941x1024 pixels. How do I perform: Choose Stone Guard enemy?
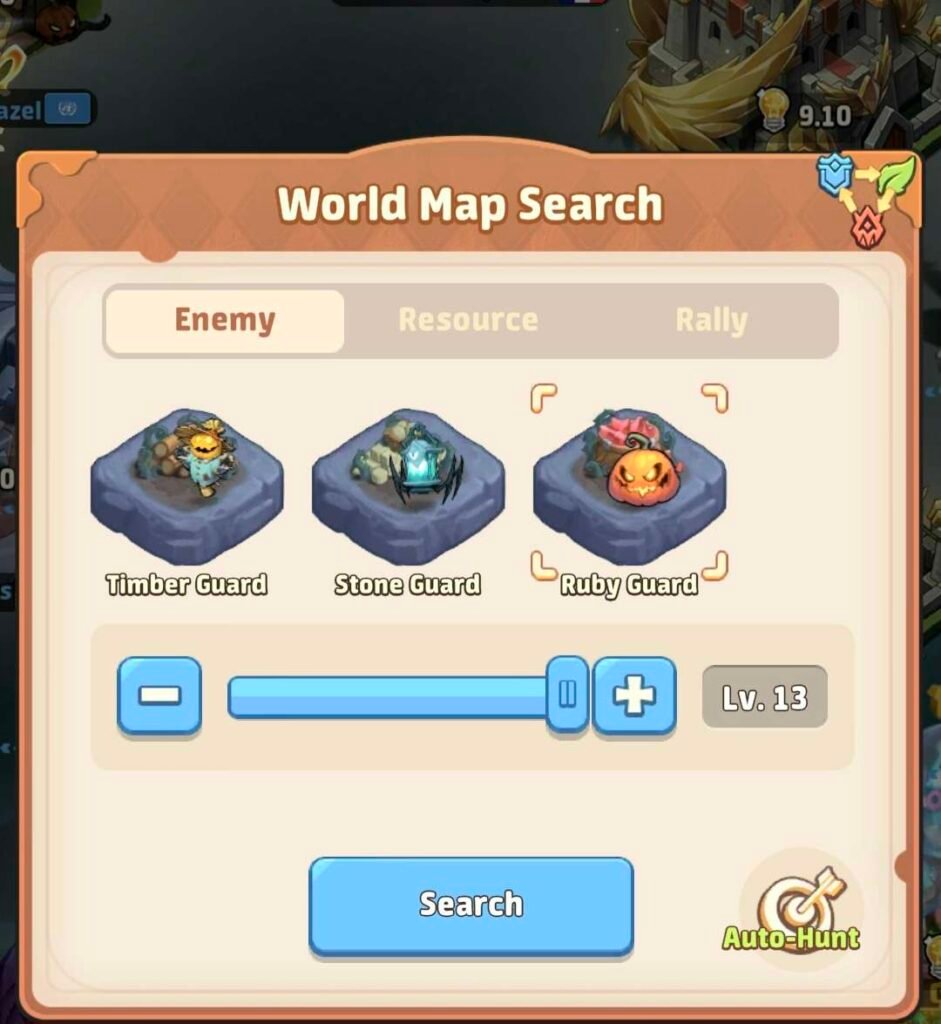[408, 490]
